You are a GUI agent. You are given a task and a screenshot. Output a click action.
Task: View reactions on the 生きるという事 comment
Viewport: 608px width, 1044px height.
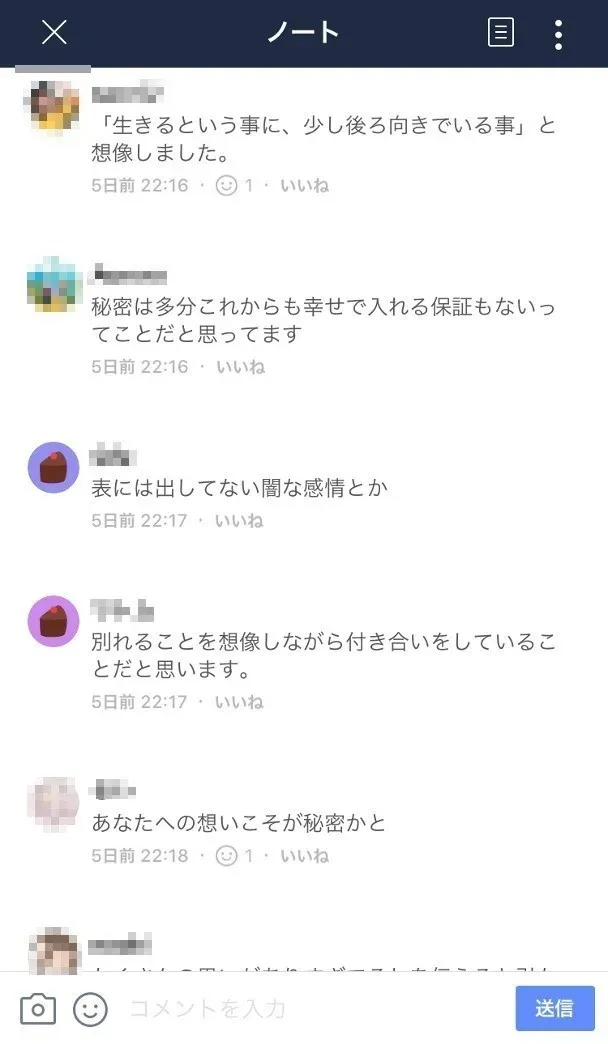pos(234,185)
